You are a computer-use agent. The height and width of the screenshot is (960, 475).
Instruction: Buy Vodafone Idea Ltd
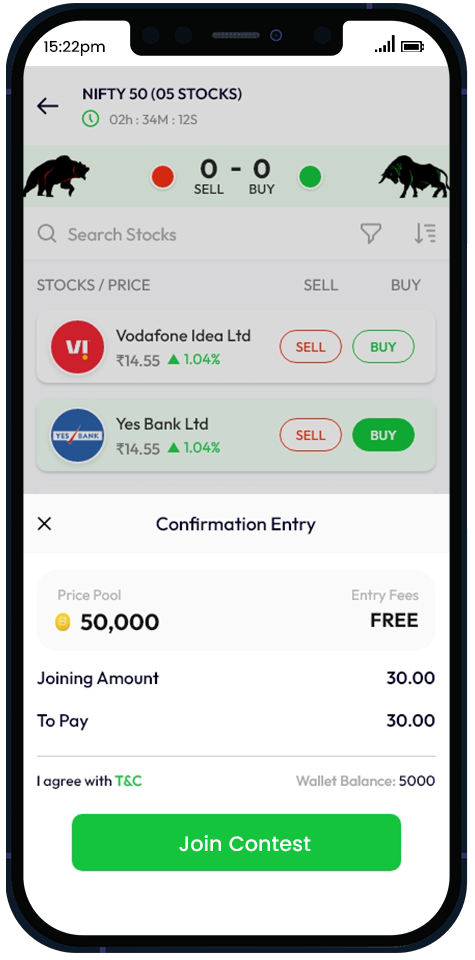pyautogui.click(x=383, y=347)
